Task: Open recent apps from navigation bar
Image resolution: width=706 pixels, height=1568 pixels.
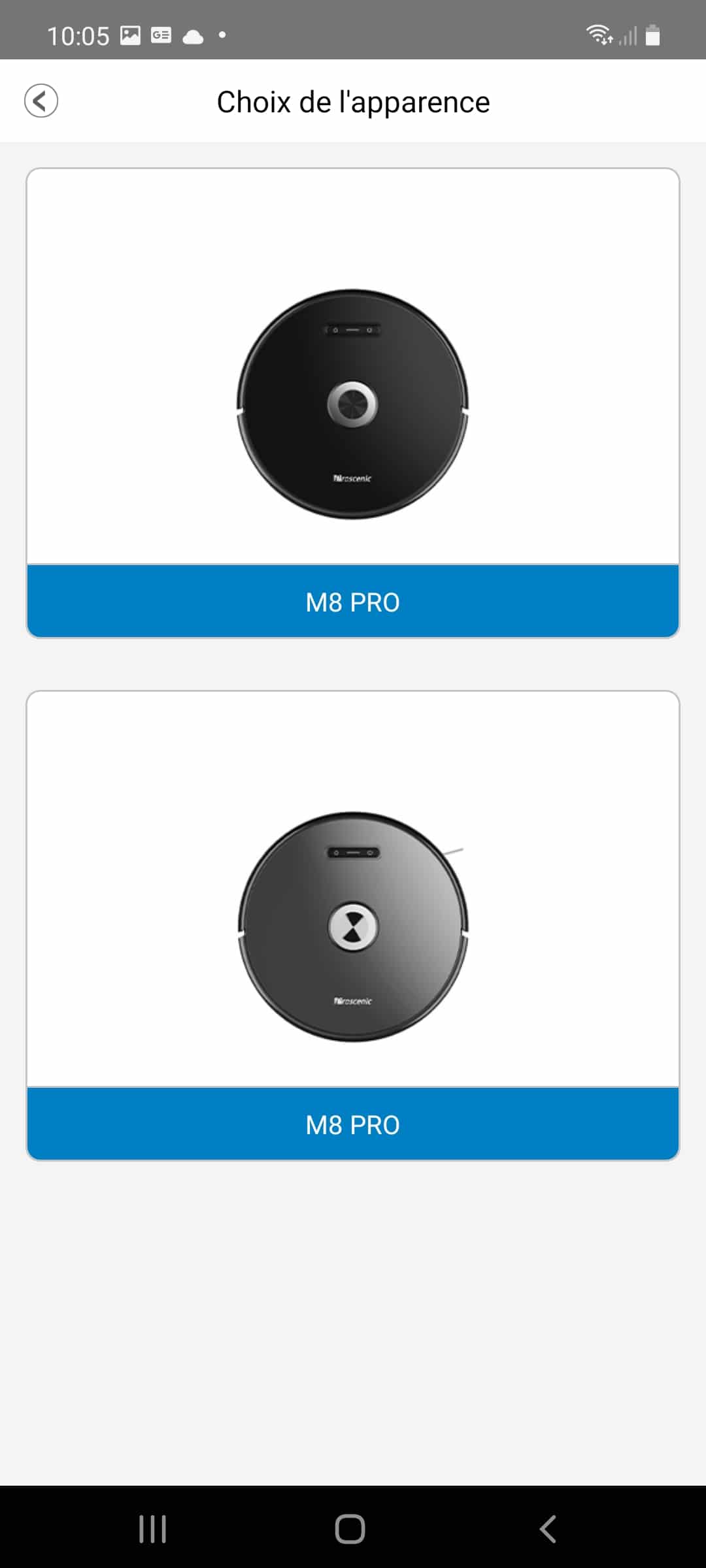Action: 153,1529
